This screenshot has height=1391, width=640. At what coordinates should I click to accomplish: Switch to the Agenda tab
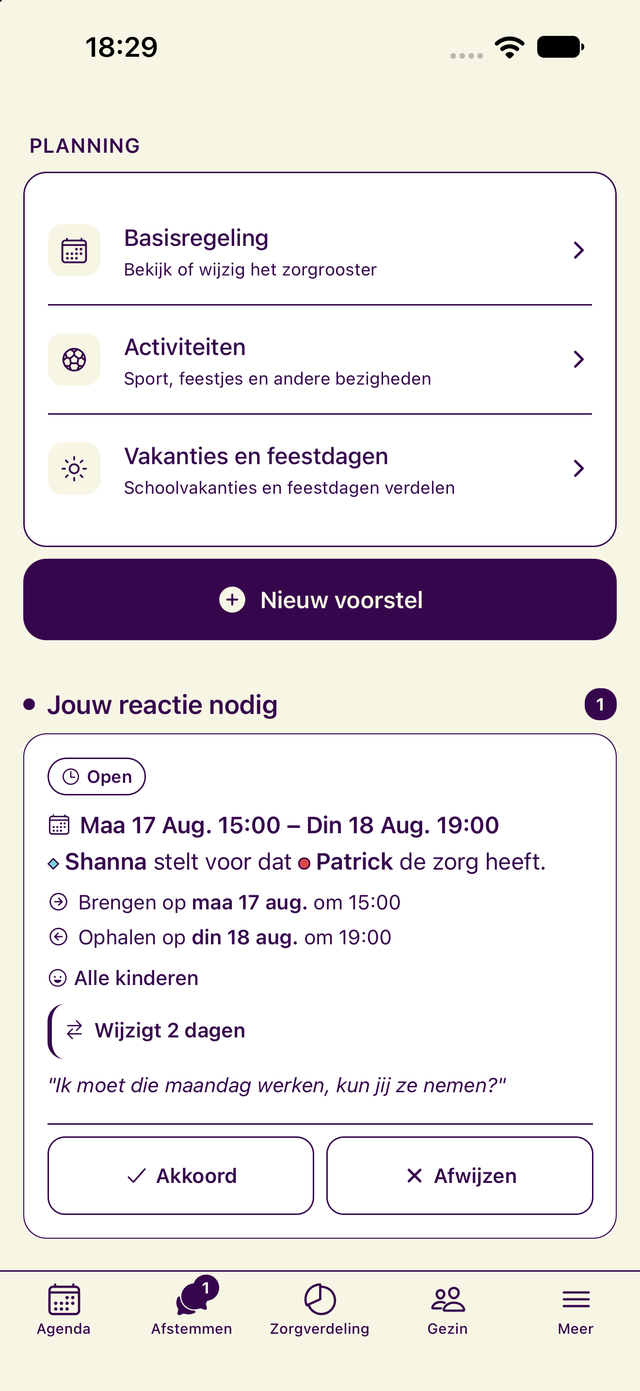64,1310
